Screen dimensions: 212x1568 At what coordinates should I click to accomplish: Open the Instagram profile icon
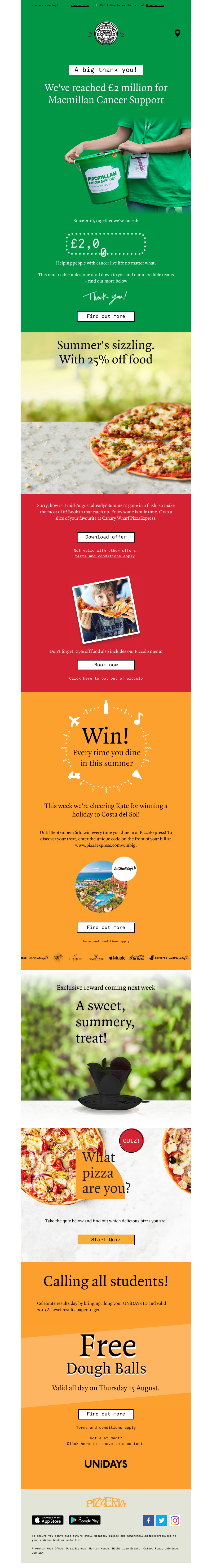tap(175, 1521)
